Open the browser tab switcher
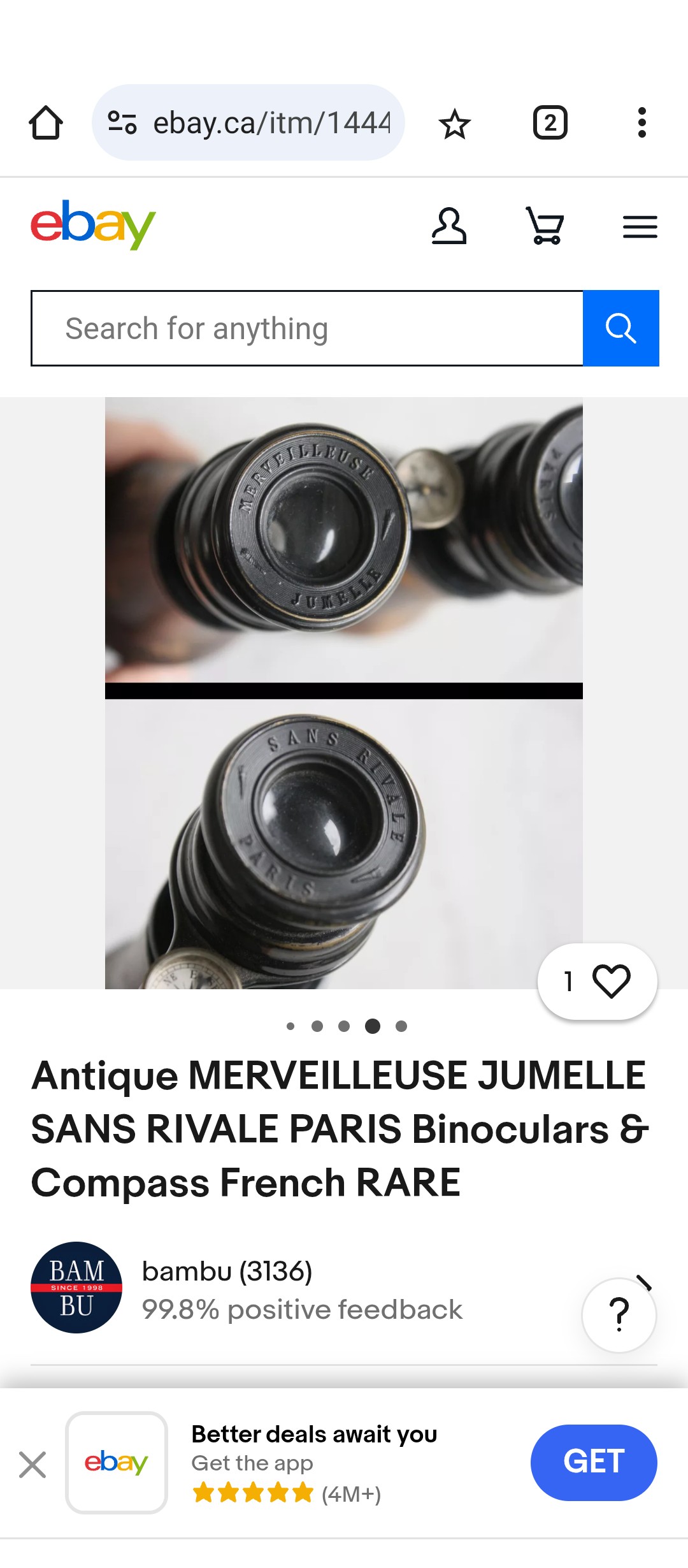The image size is (688, 1568). (550, 122)
